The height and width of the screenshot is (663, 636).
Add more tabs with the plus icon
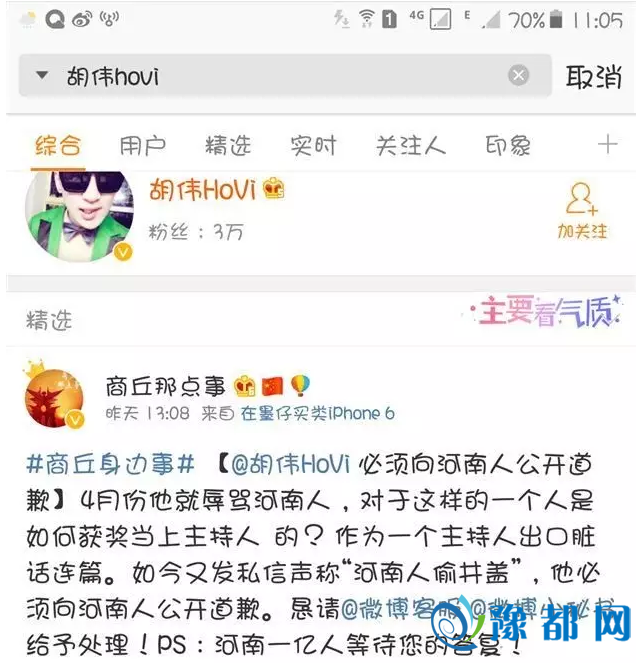(607, 145)
